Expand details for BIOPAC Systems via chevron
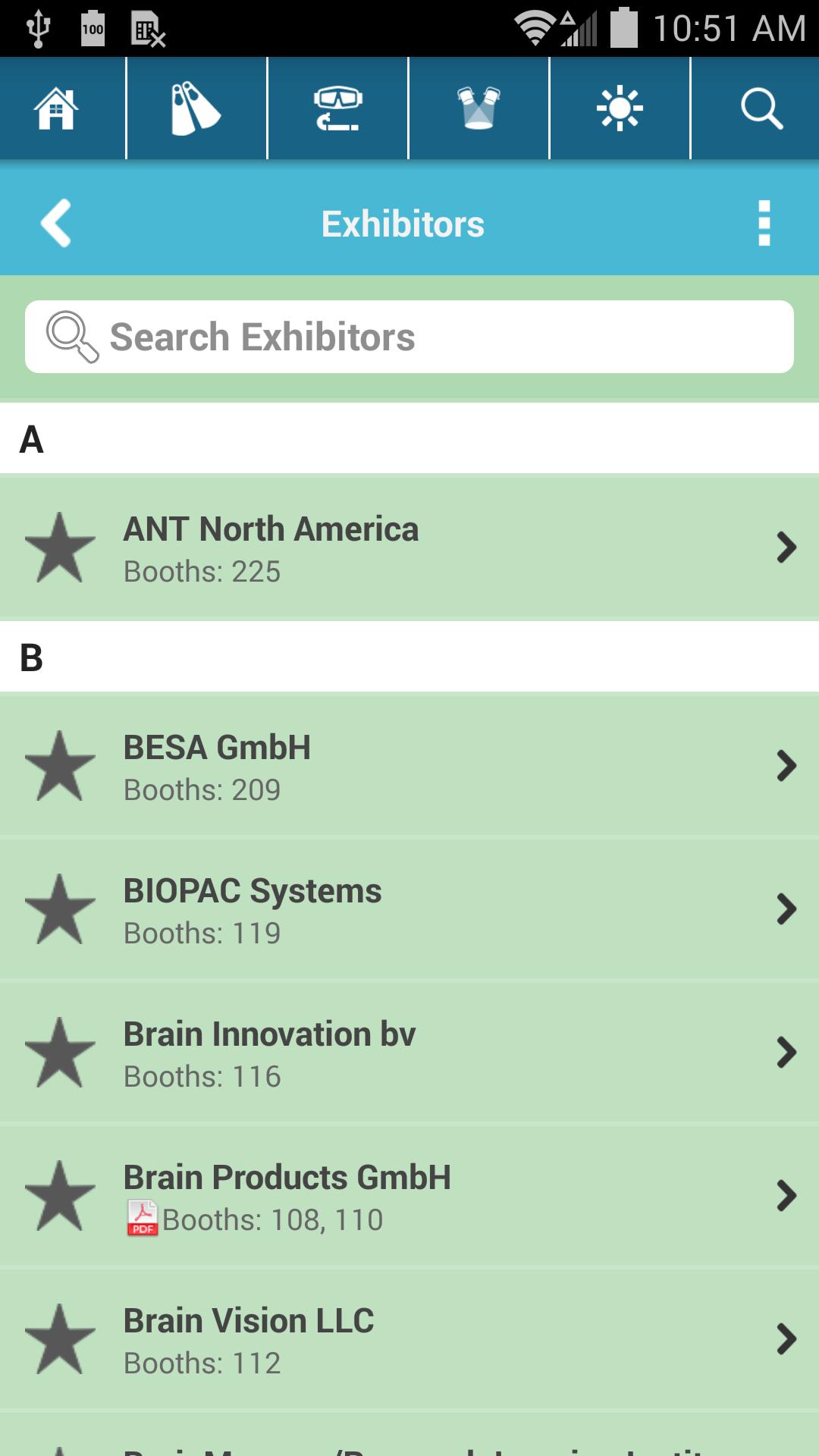Image resolution: width=819 pixels, height=1456 pixels. pyautogui.click(x=784, y=908)
